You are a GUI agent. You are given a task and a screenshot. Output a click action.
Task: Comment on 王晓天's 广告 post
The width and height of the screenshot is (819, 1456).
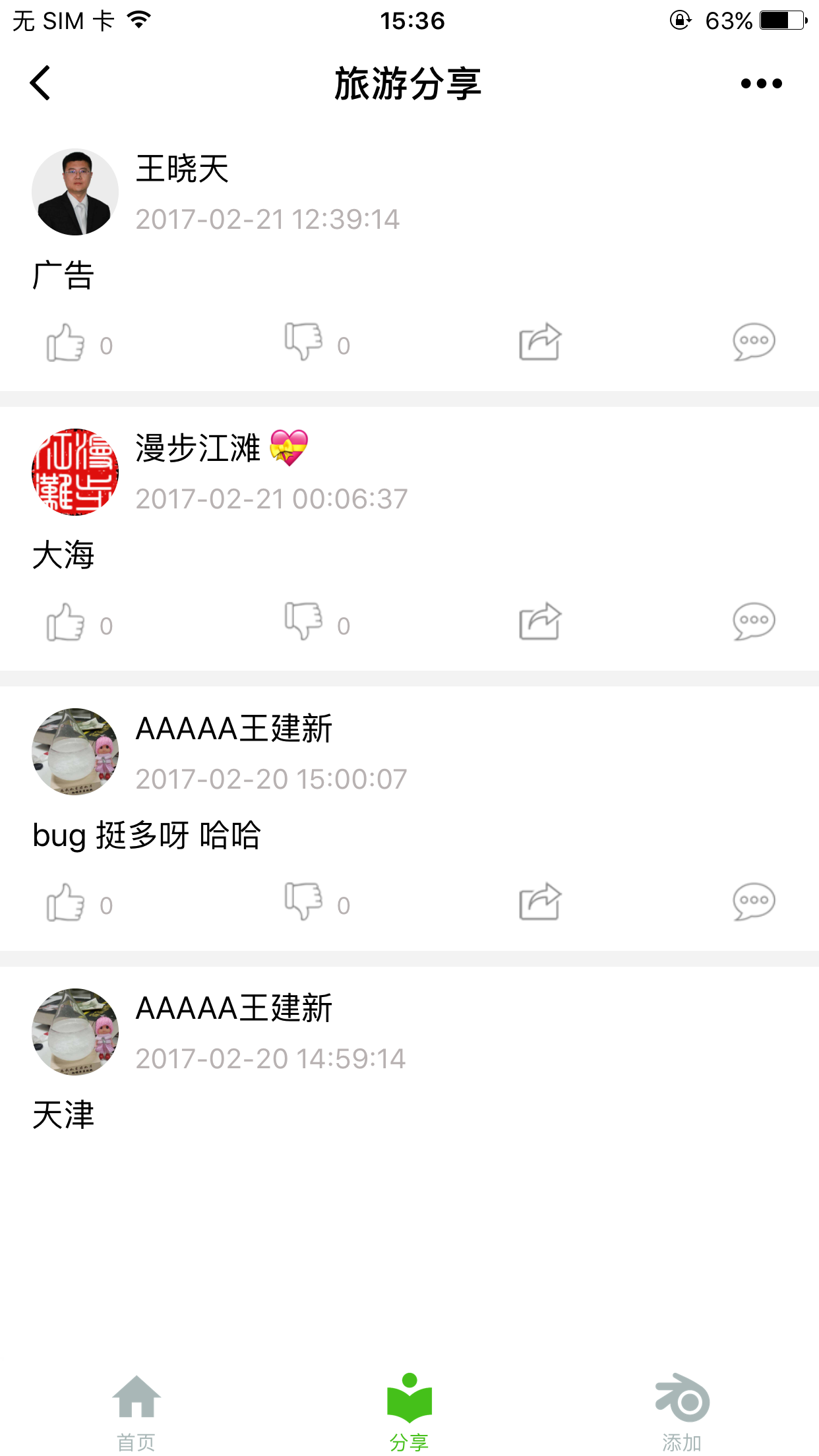tap(754, 342)
